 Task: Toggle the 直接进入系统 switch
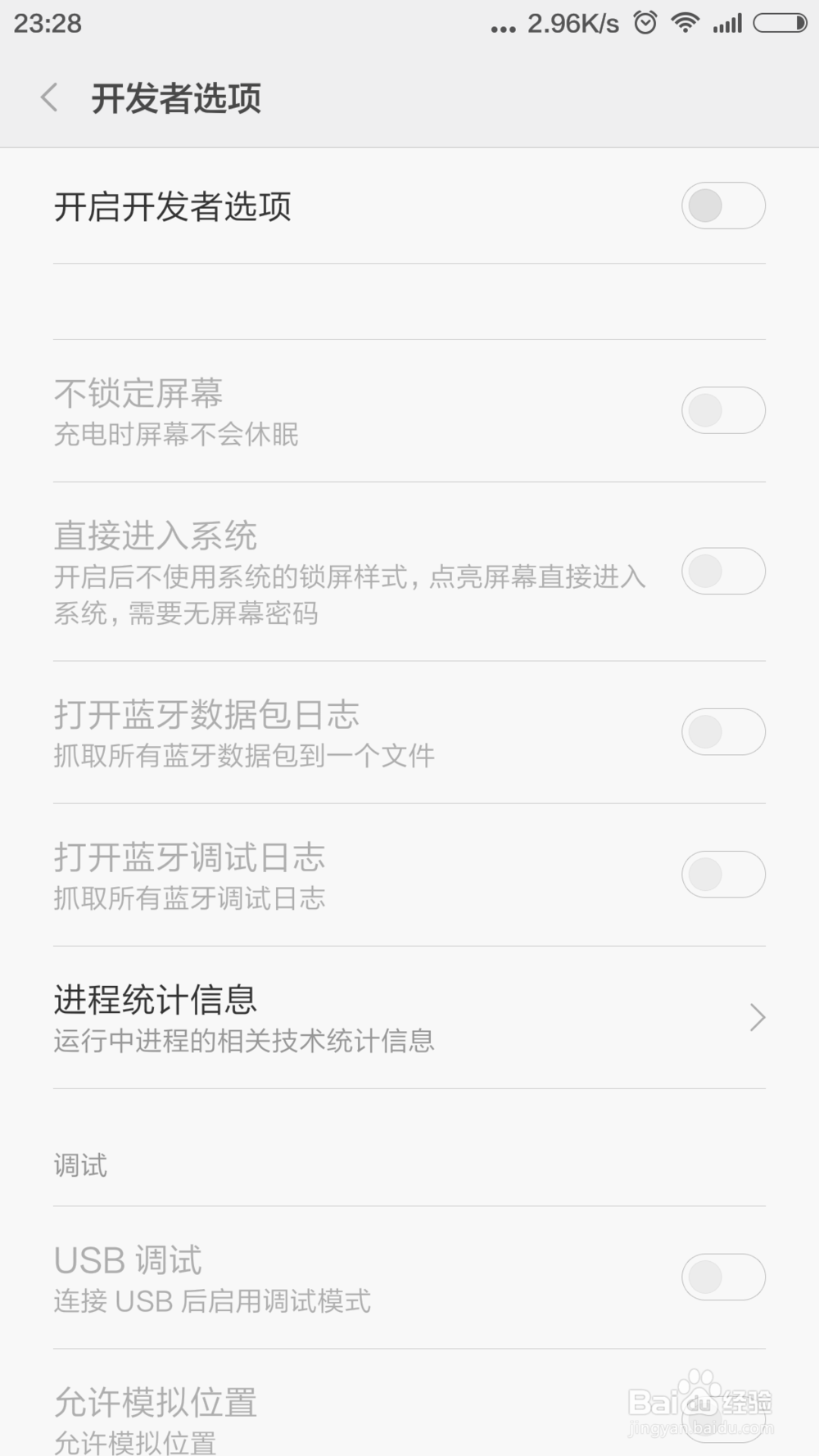pos(723,571)
